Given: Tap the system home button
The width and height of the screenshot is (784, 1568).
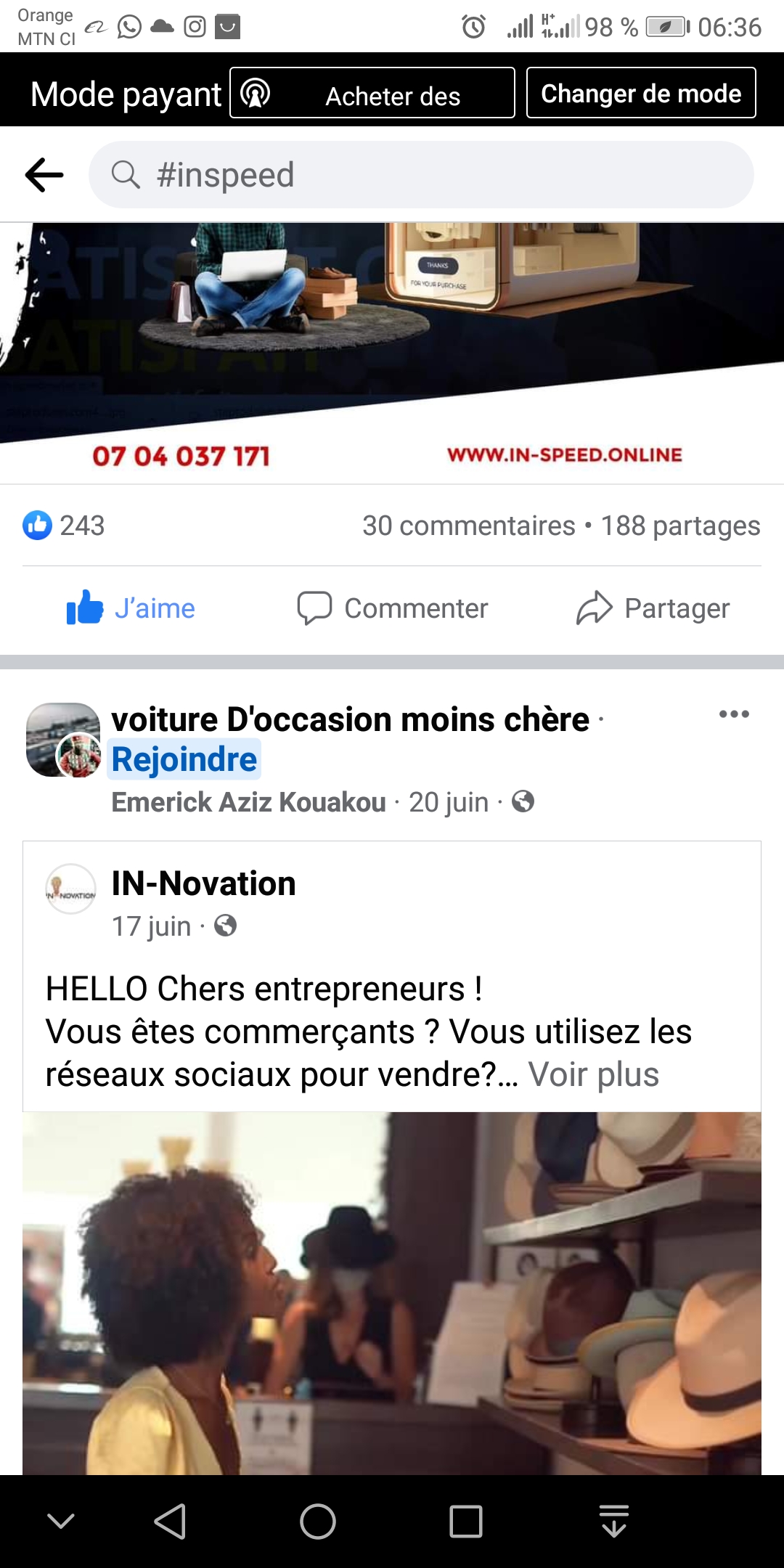Looking at the screenshot, I should point(318,1522).
